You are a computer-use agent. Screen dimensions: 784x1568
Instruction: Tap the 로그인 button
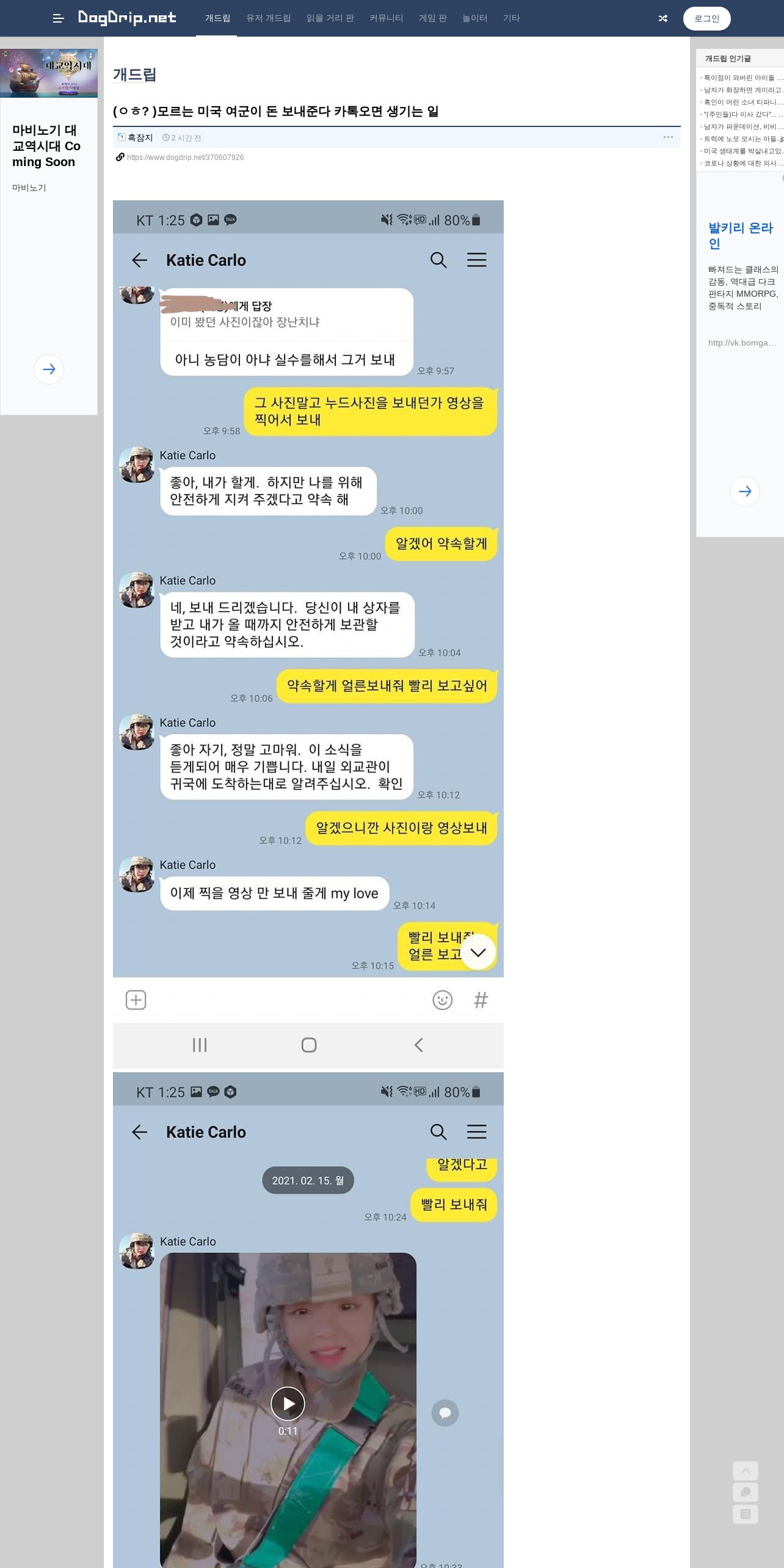(x=707, y=18)
